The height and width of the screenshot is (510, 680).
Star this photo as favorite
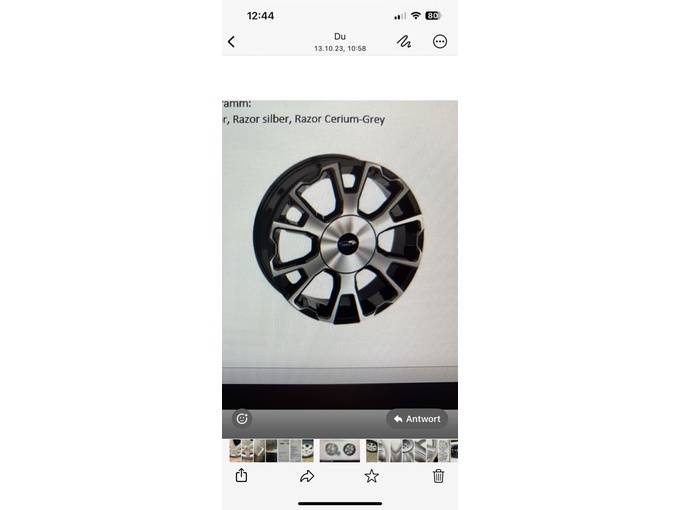(x=372, y=476)
